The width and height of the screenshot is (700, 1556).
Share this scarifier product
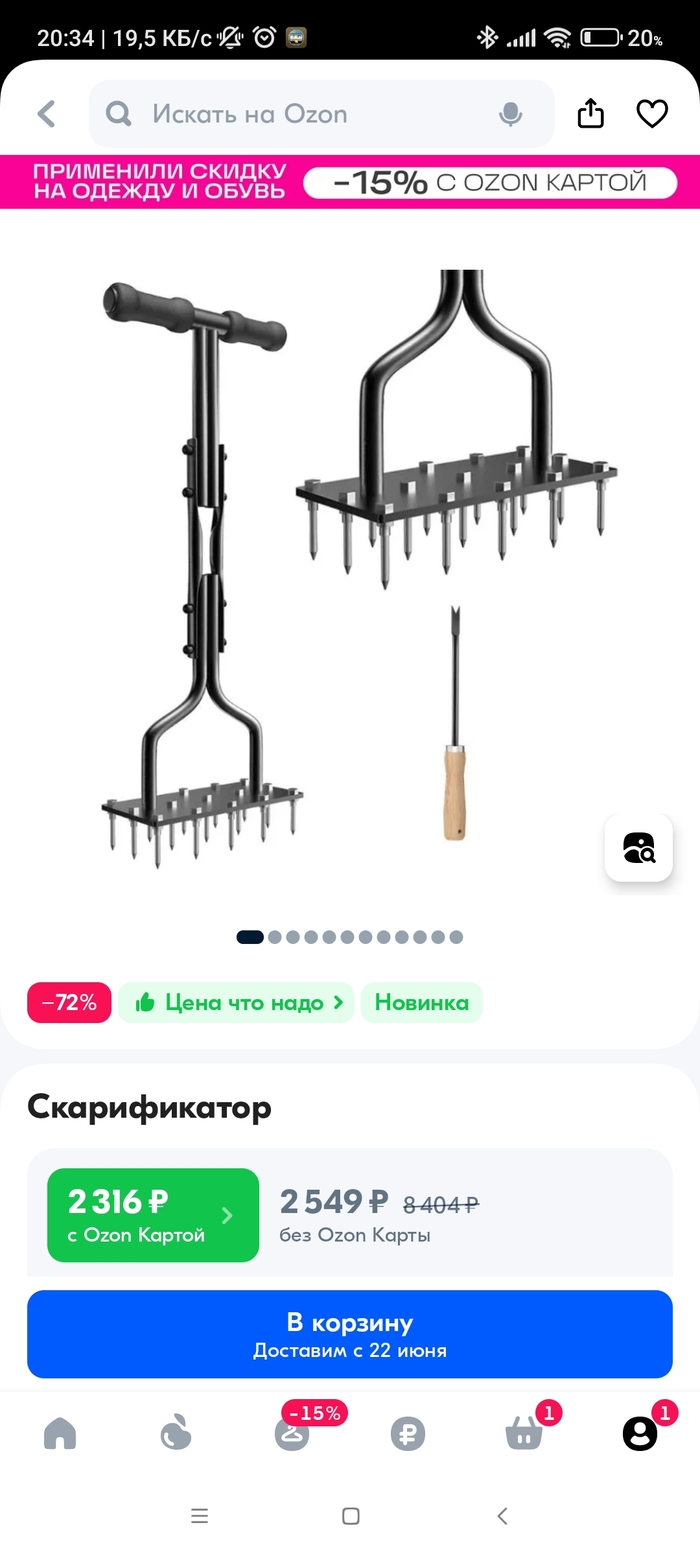pos(591,114)
